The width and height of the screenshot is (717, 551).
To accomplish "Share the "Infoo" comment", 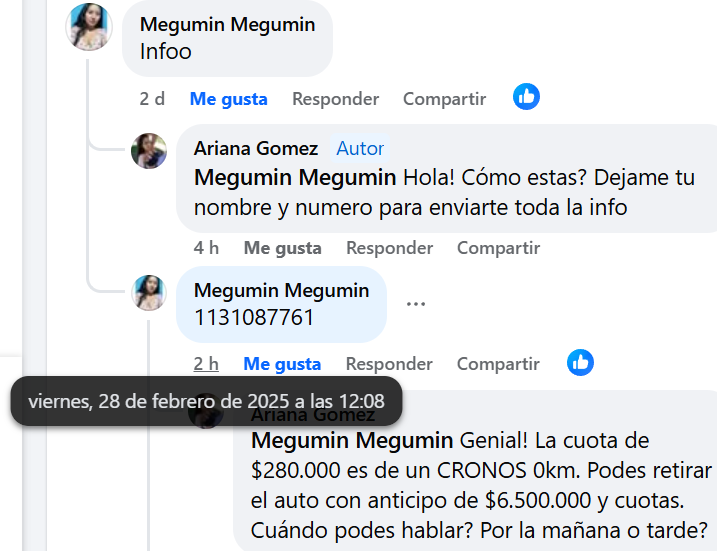I will pyautogui.click(x=444, y=99).
